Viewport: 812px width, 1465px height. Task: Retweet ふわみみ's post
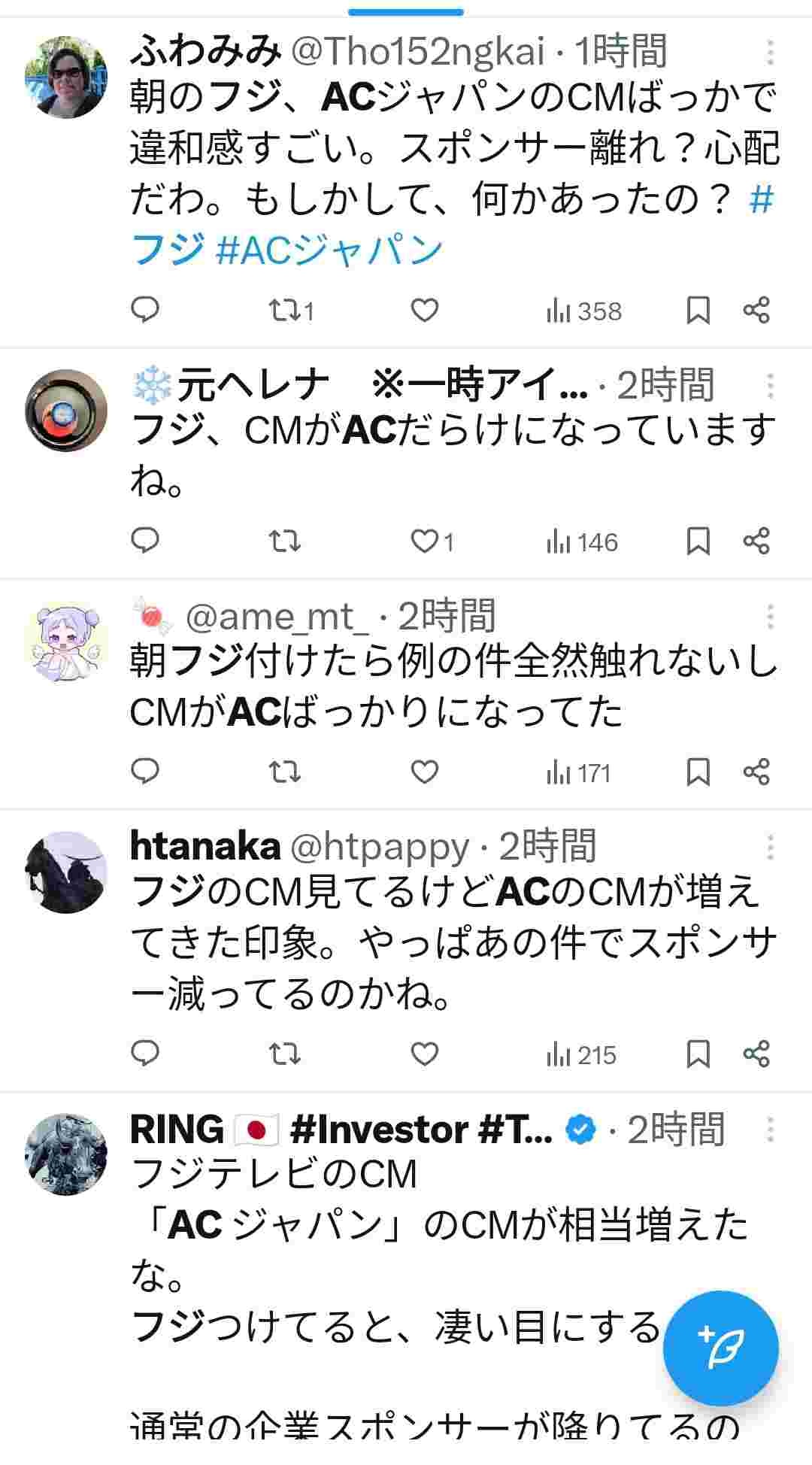click(x=291, y=310)
